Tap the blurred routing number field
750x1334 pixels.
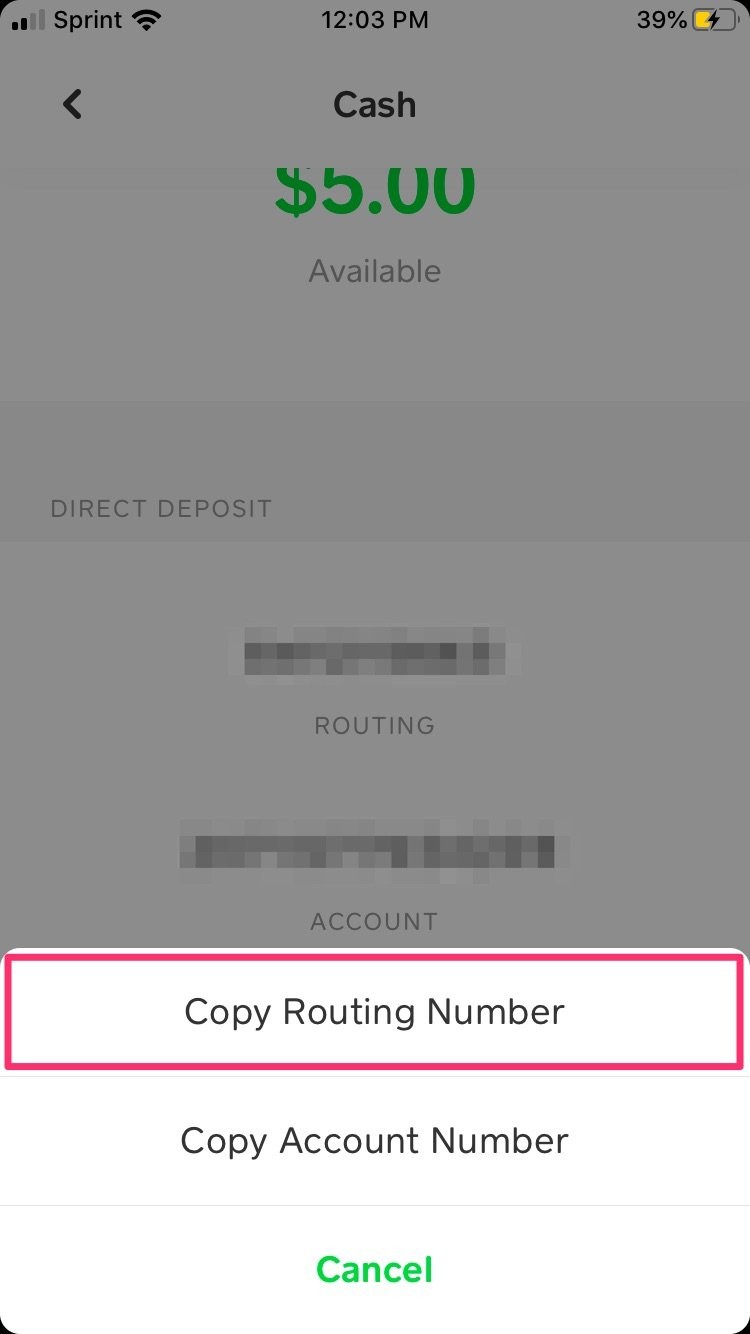[x=375, y=652]
